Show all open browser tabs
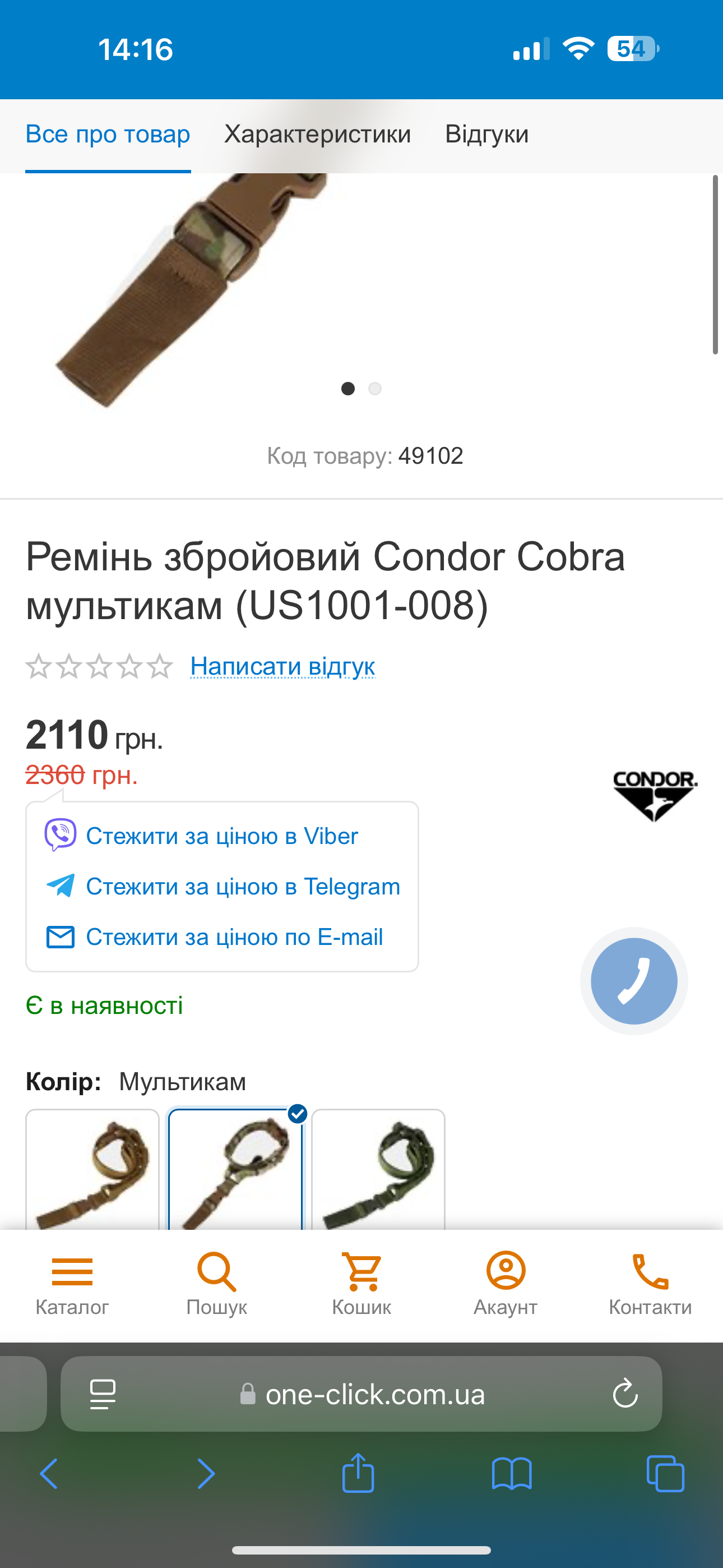 (x=665, y=1474)
